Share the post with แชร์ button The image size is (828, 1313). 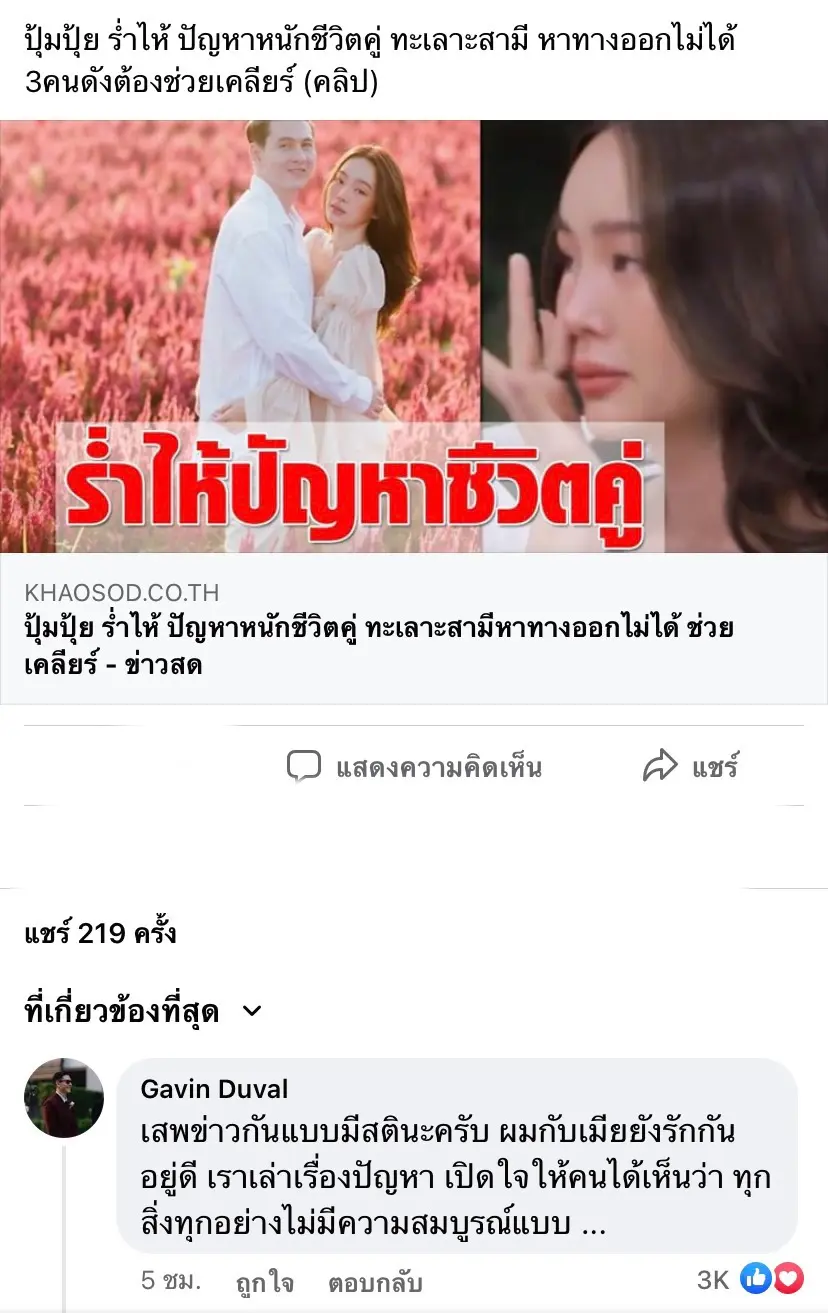coord(690,768)
